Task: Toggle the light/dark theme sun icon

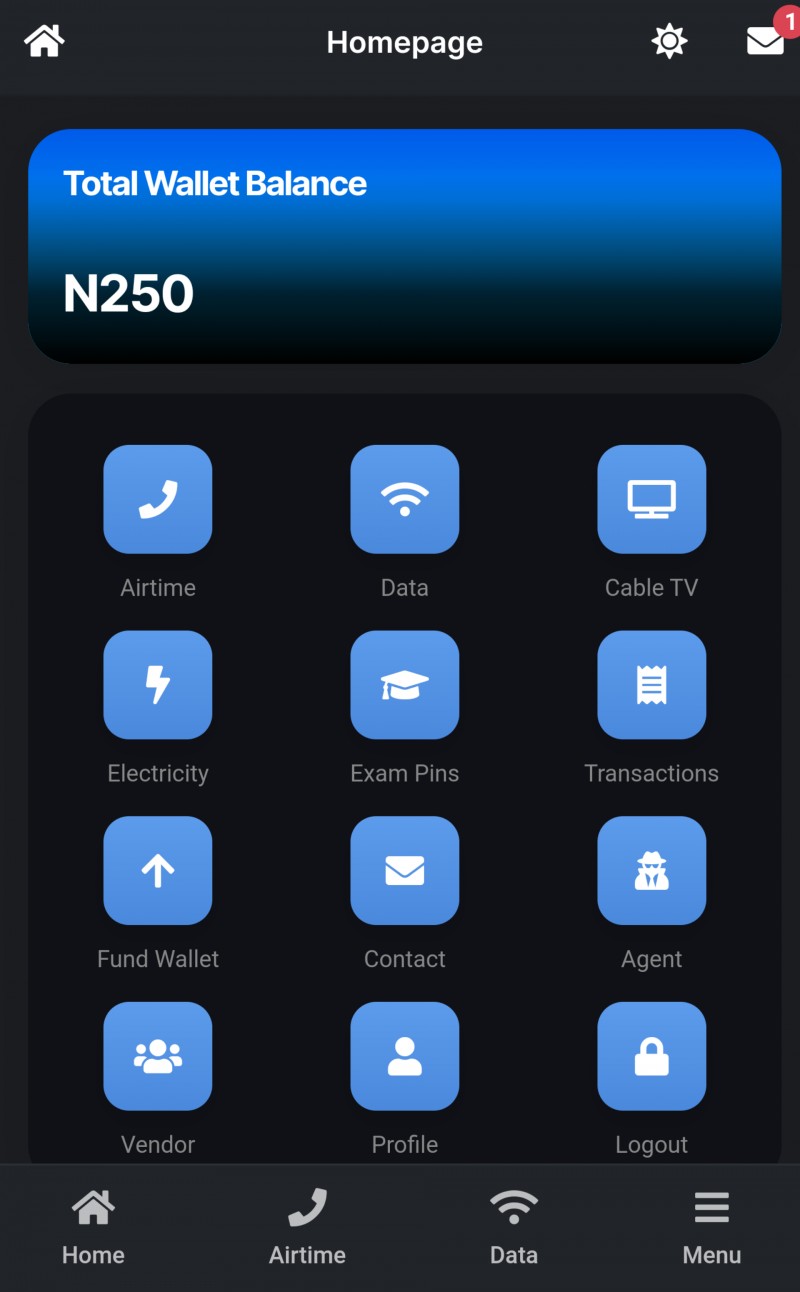Action: 669,41
